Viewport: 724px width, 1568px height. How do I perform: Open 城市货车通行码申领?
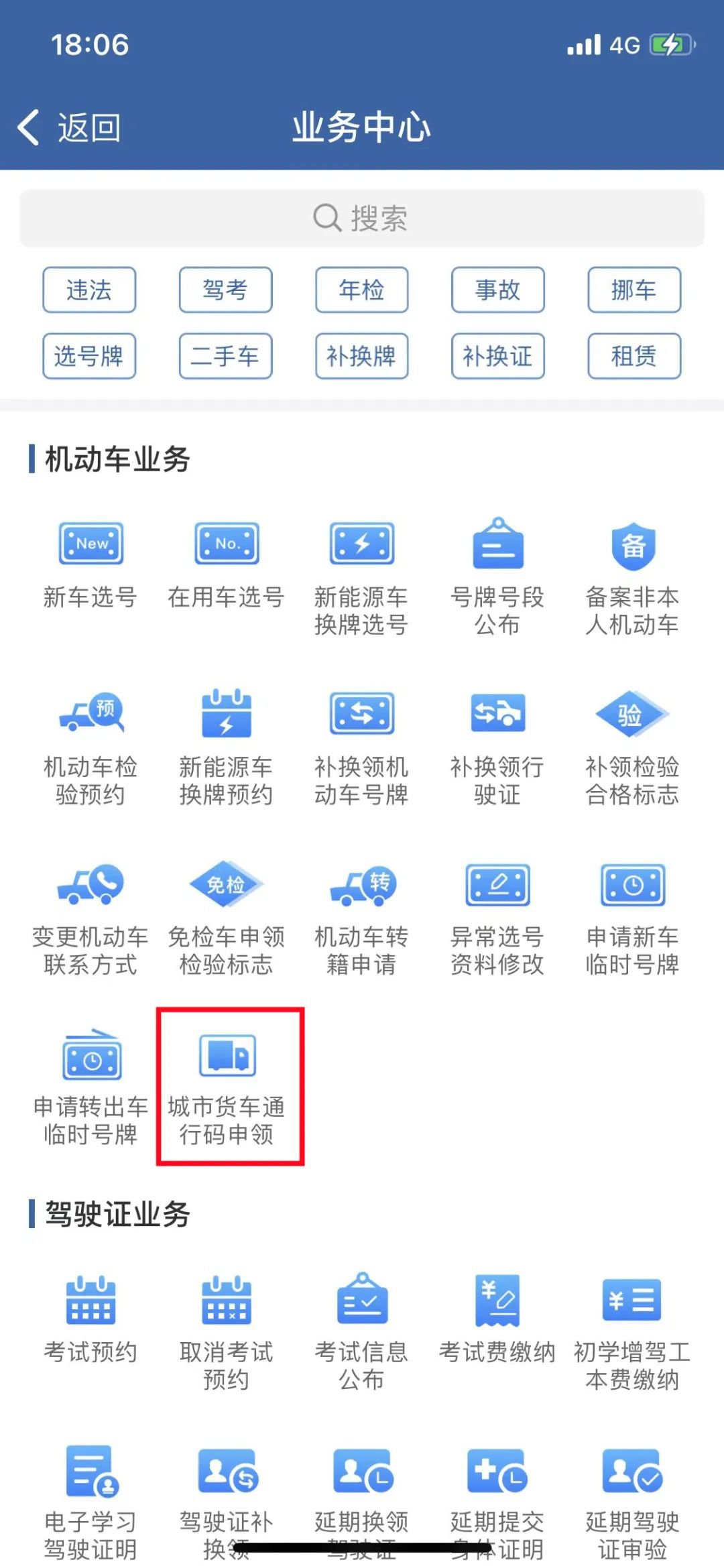click(227, 1087)
